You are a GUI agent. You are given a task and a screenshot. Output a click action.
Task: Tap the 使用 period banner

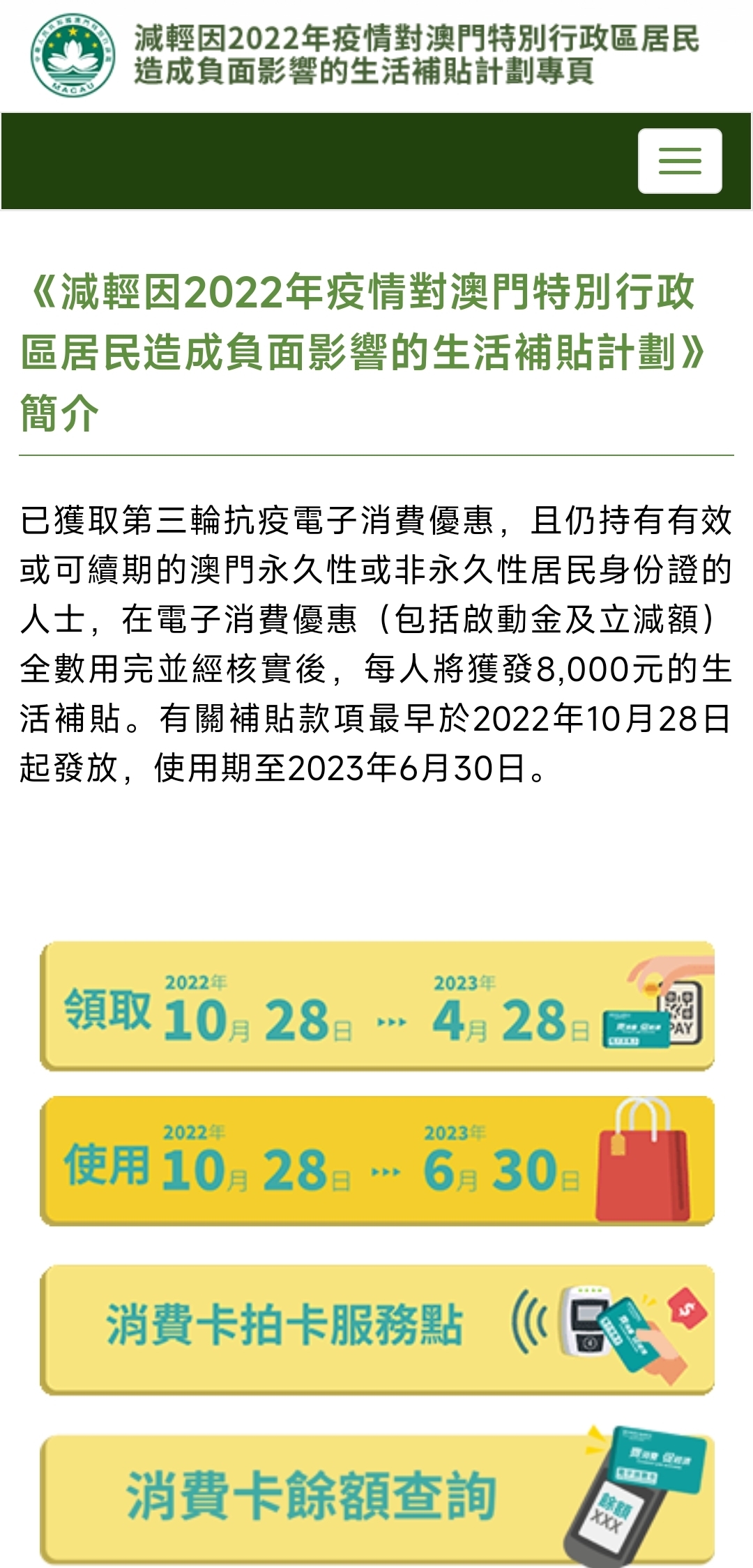coord(376,1160)
